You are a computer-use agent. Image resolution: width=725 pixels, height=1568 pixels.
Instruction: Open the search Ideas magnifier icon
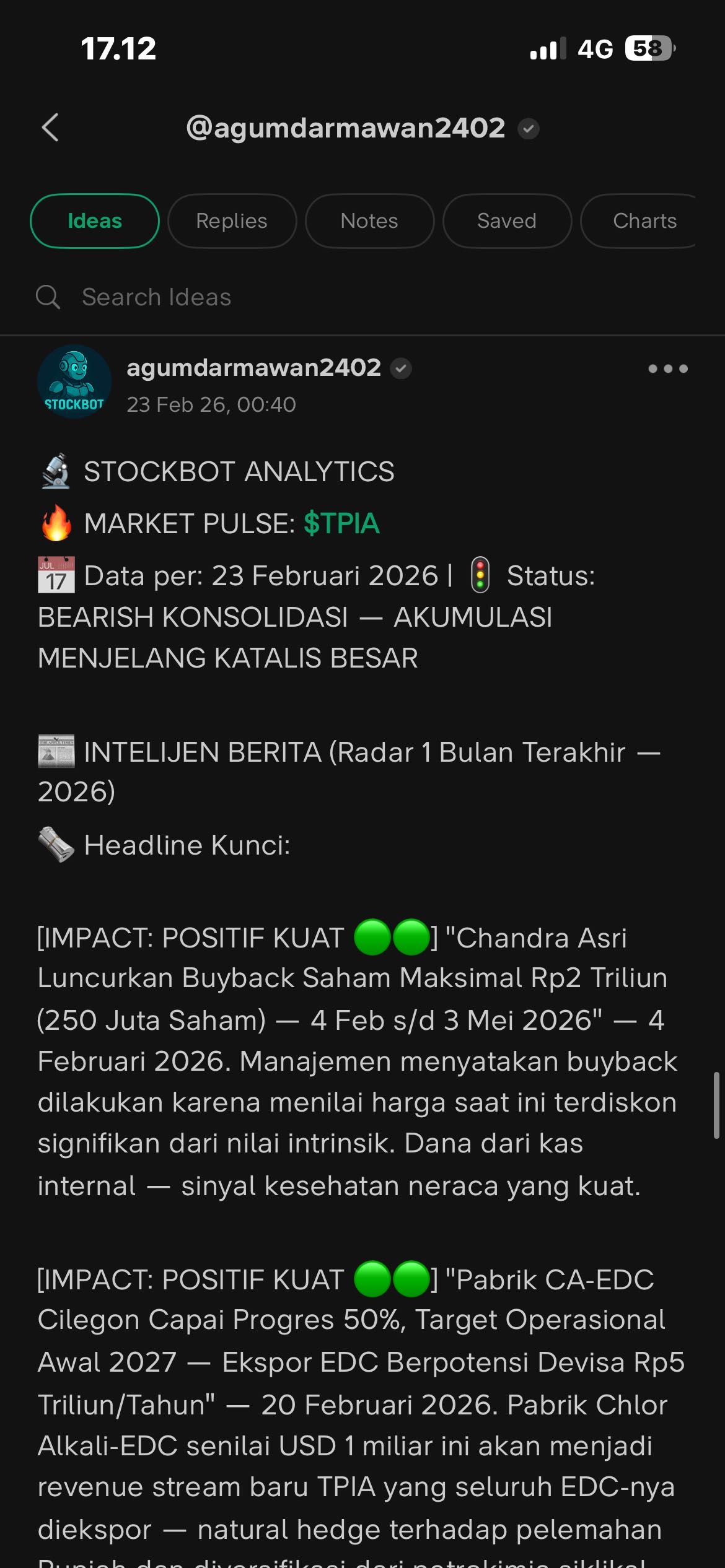click(48, 297)
